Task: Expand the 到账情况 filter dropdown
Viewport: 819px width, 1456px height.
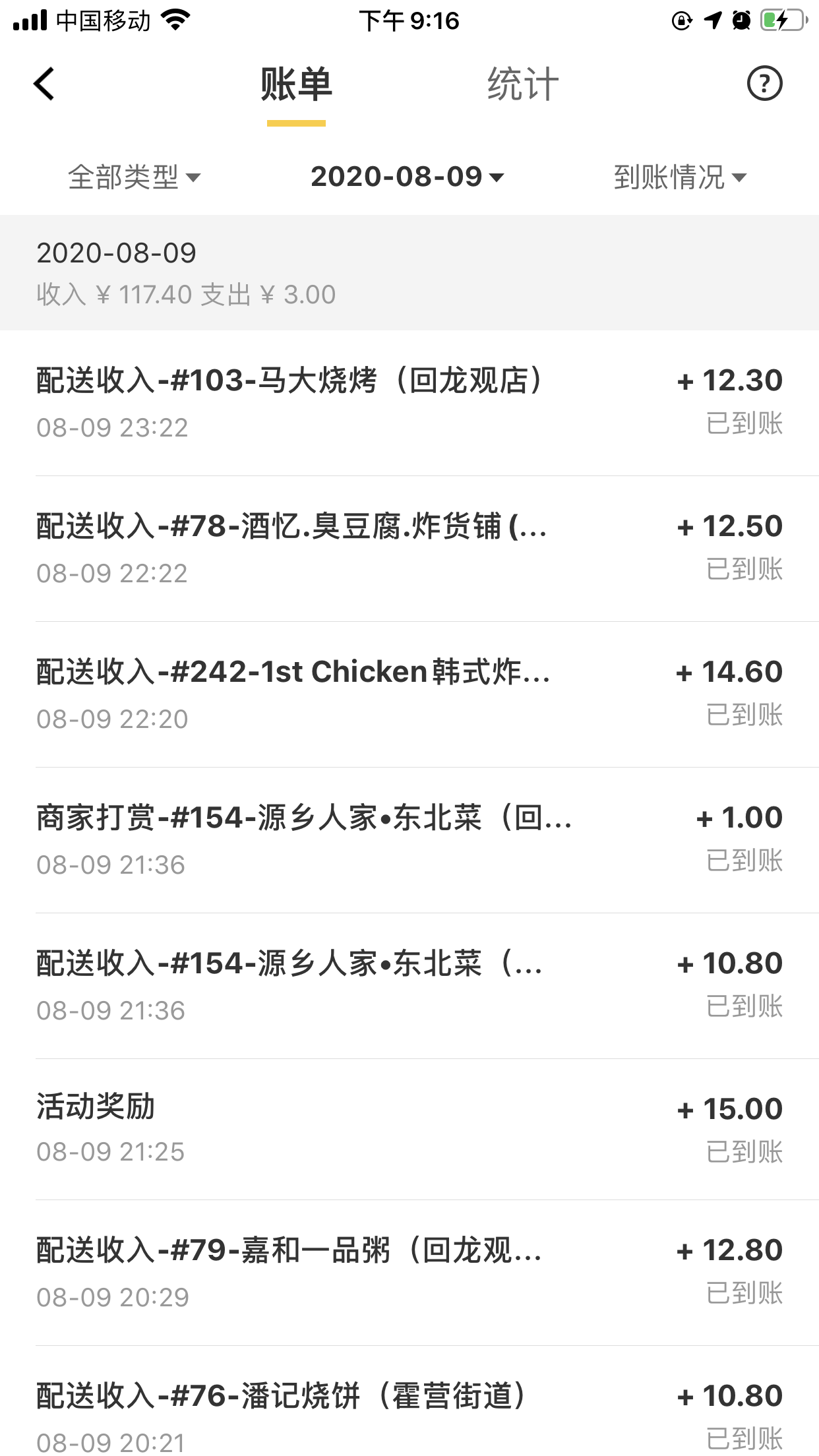Action: click(679, 177)
